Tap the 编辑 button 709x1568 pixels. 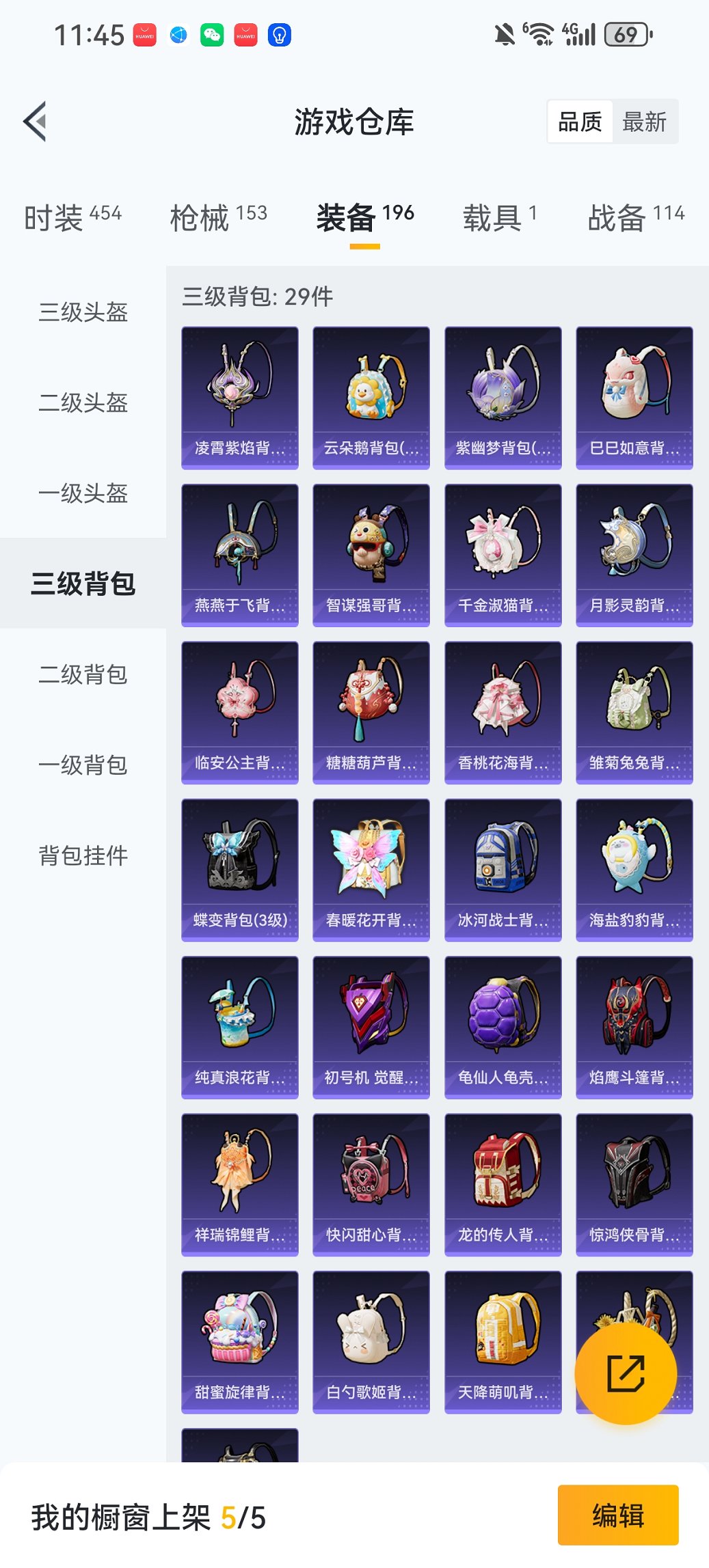tap(617, 1515)
